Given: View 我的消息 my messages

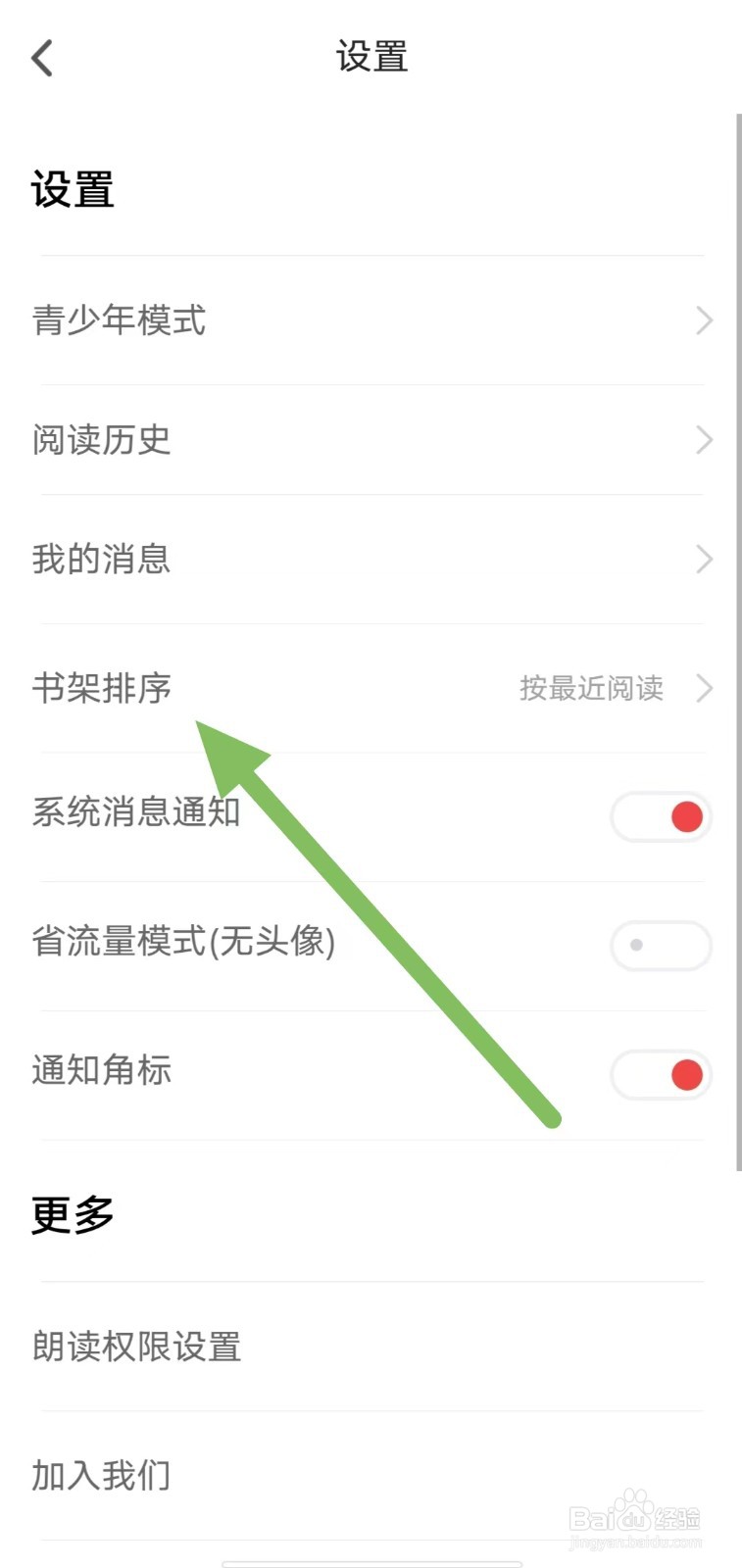Looking at the screenshot, I should 100,559.
